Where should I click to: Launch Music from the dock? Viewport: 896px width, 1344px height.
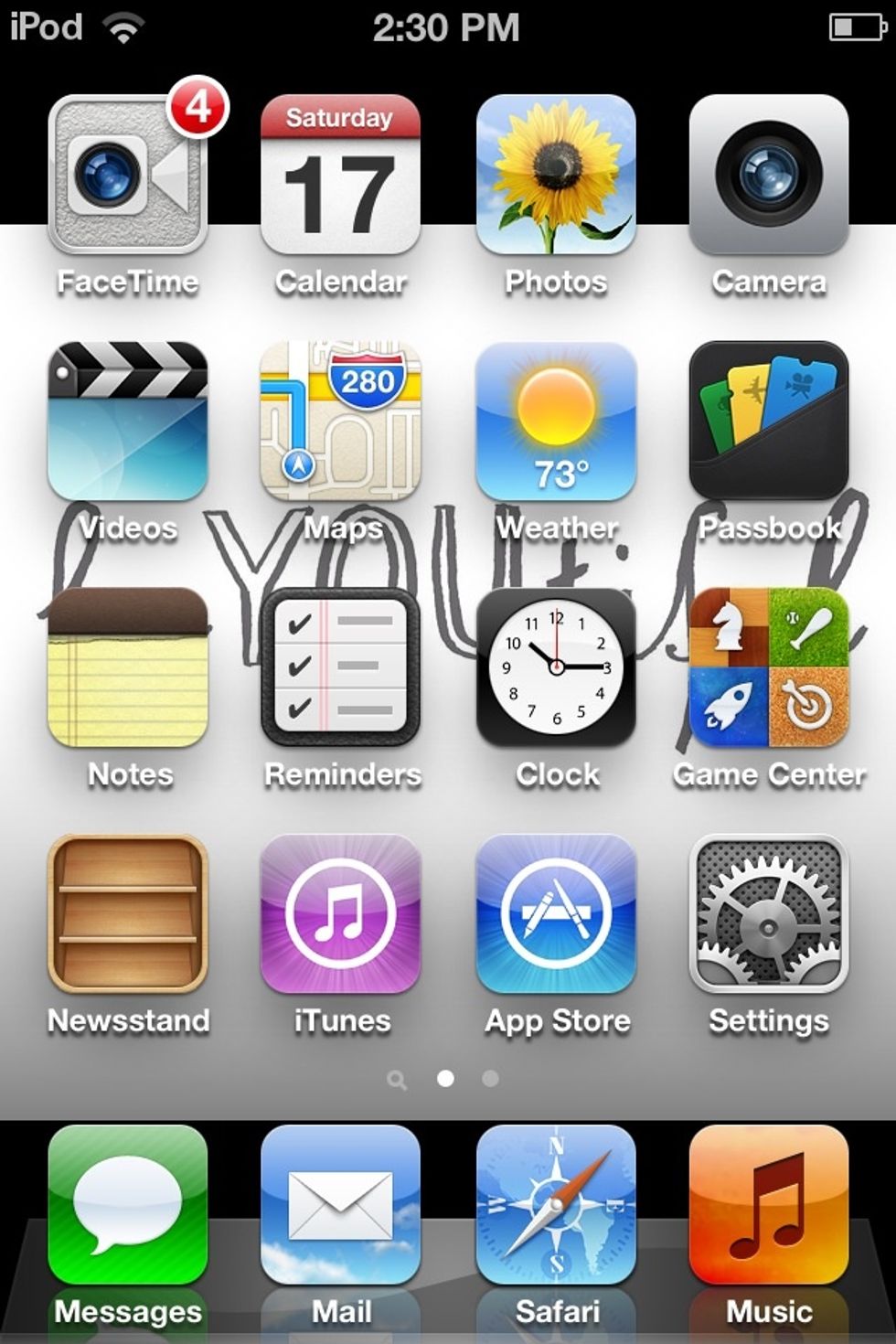click(x=769, y=1205)
